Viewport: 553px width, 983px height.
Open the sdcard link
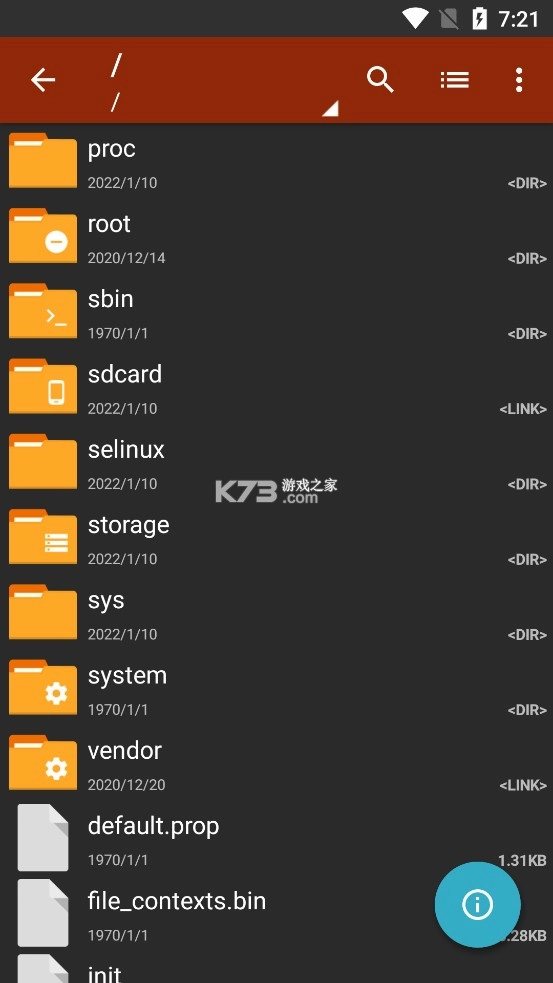pyautogui.click(x=276, y=387)
